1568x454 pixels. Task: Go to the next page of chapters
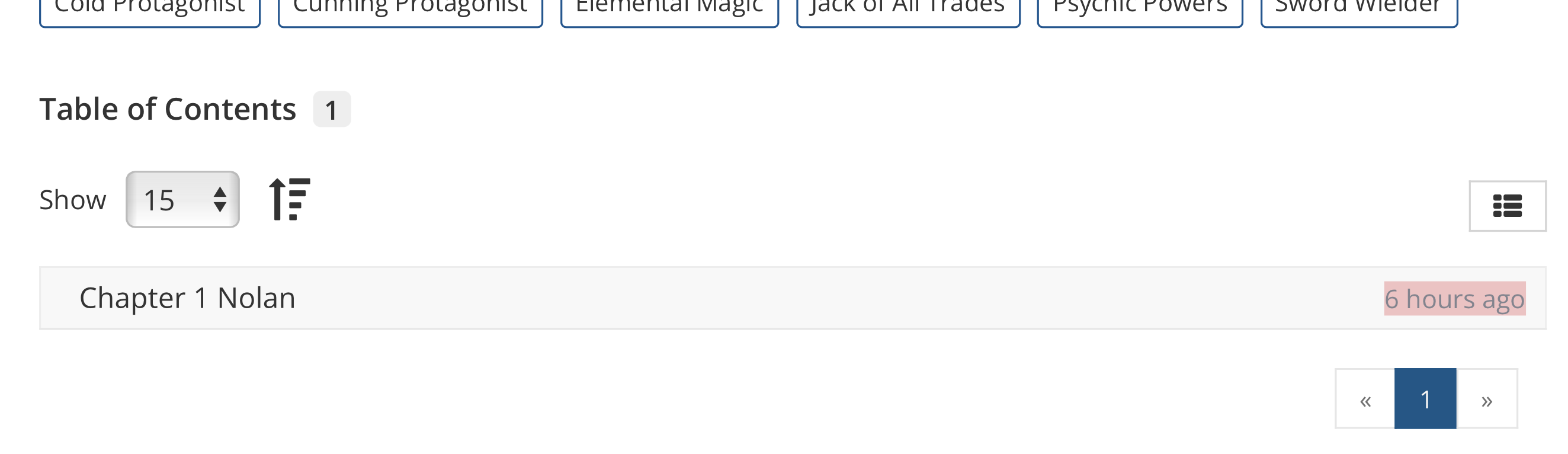click(1486, 399)
